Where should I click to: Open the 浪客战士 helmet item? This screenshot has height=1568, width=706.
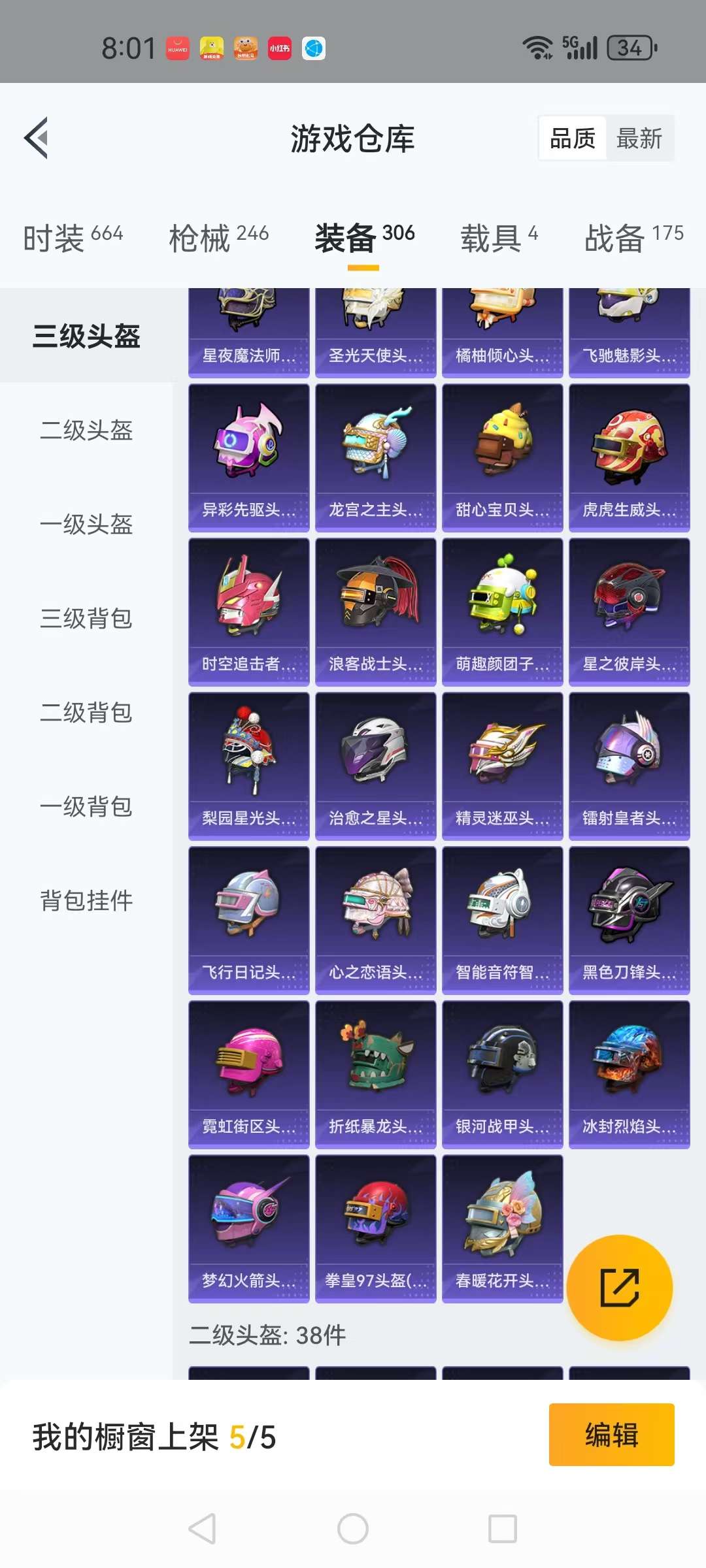(x=375, y=612)
